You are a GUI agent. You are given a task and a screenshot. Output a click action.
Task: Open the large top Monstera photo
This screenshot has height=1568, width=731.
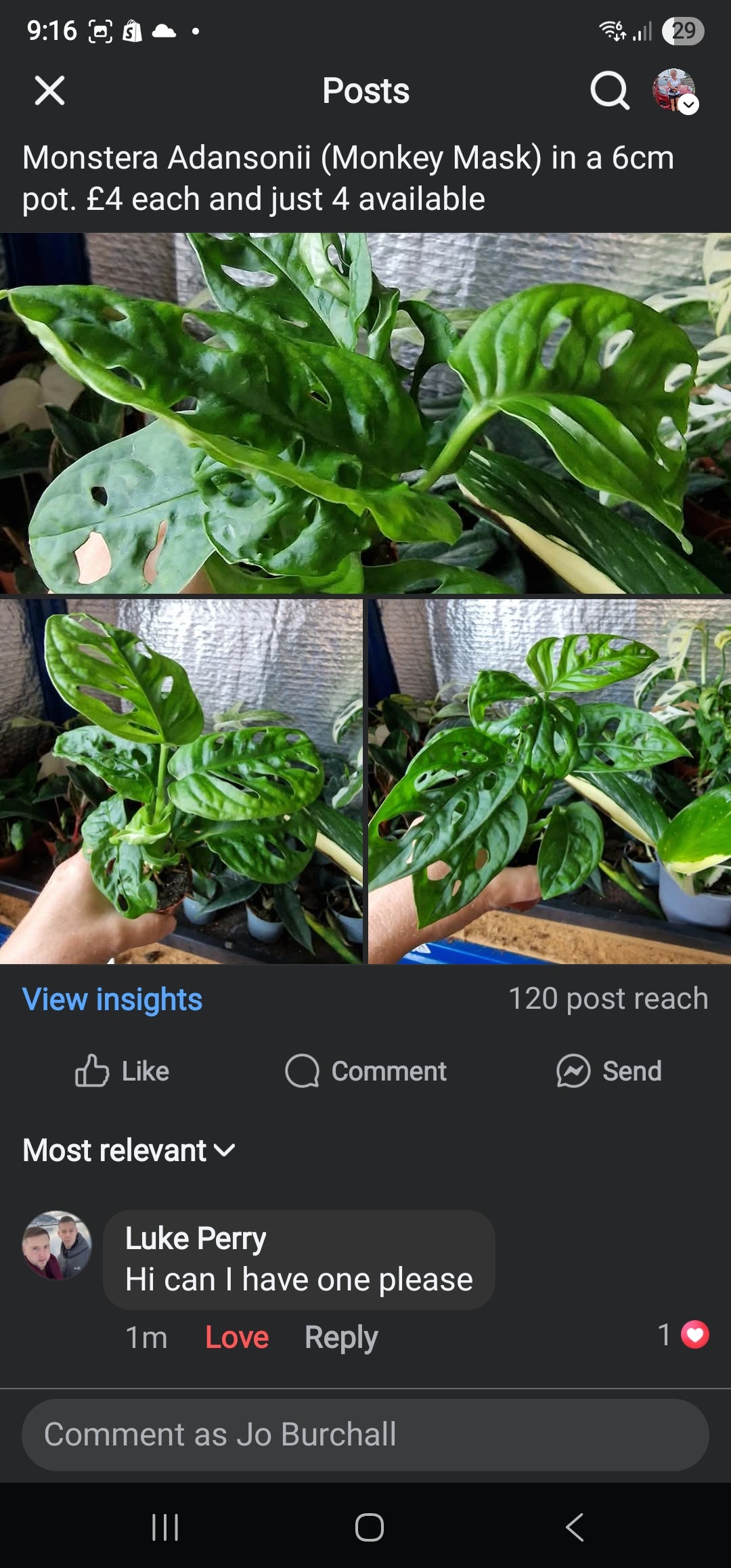(365, 413)
